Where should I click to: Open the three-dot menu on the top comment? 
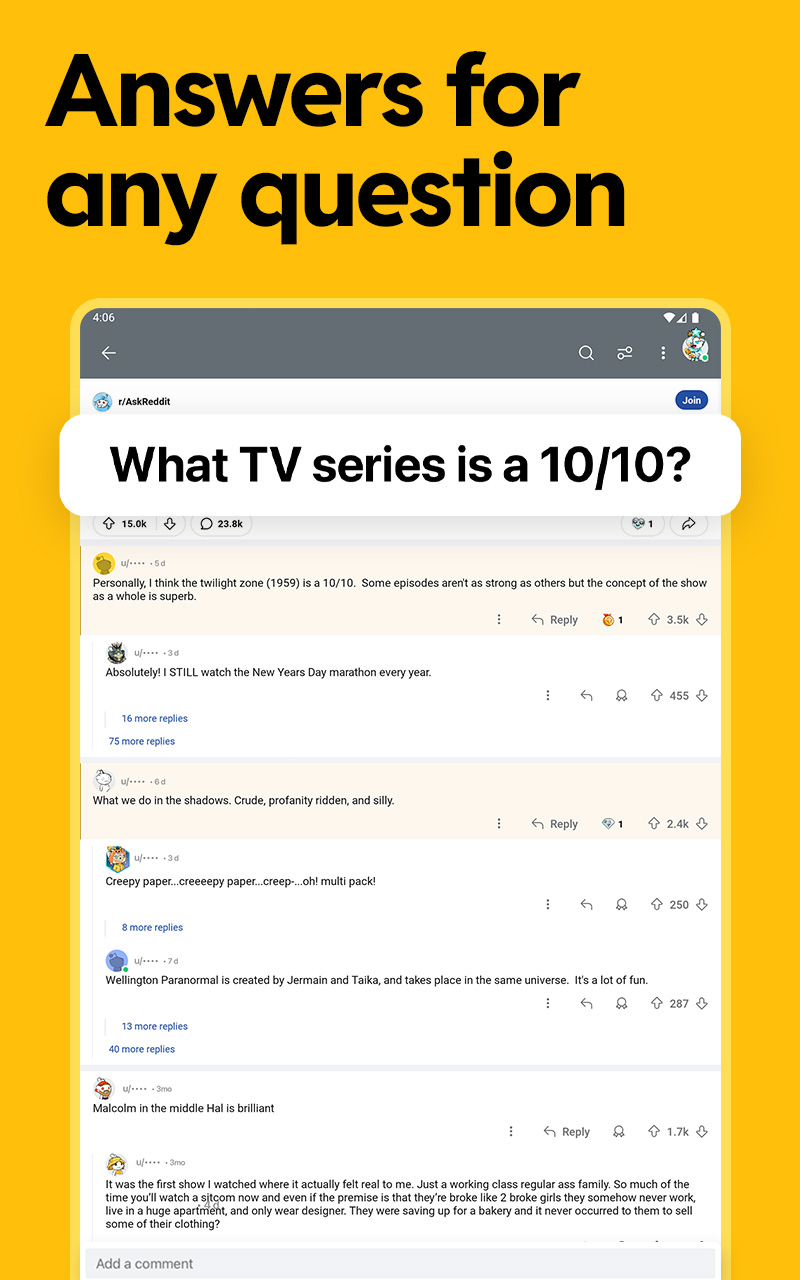pos(498,619)
